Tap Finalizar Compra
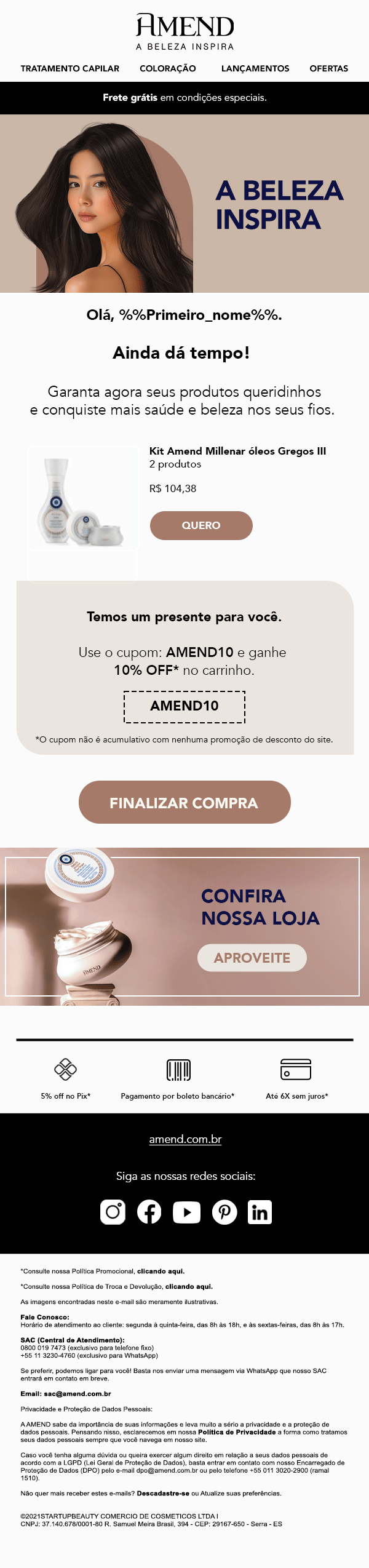 tap(184, 802)
